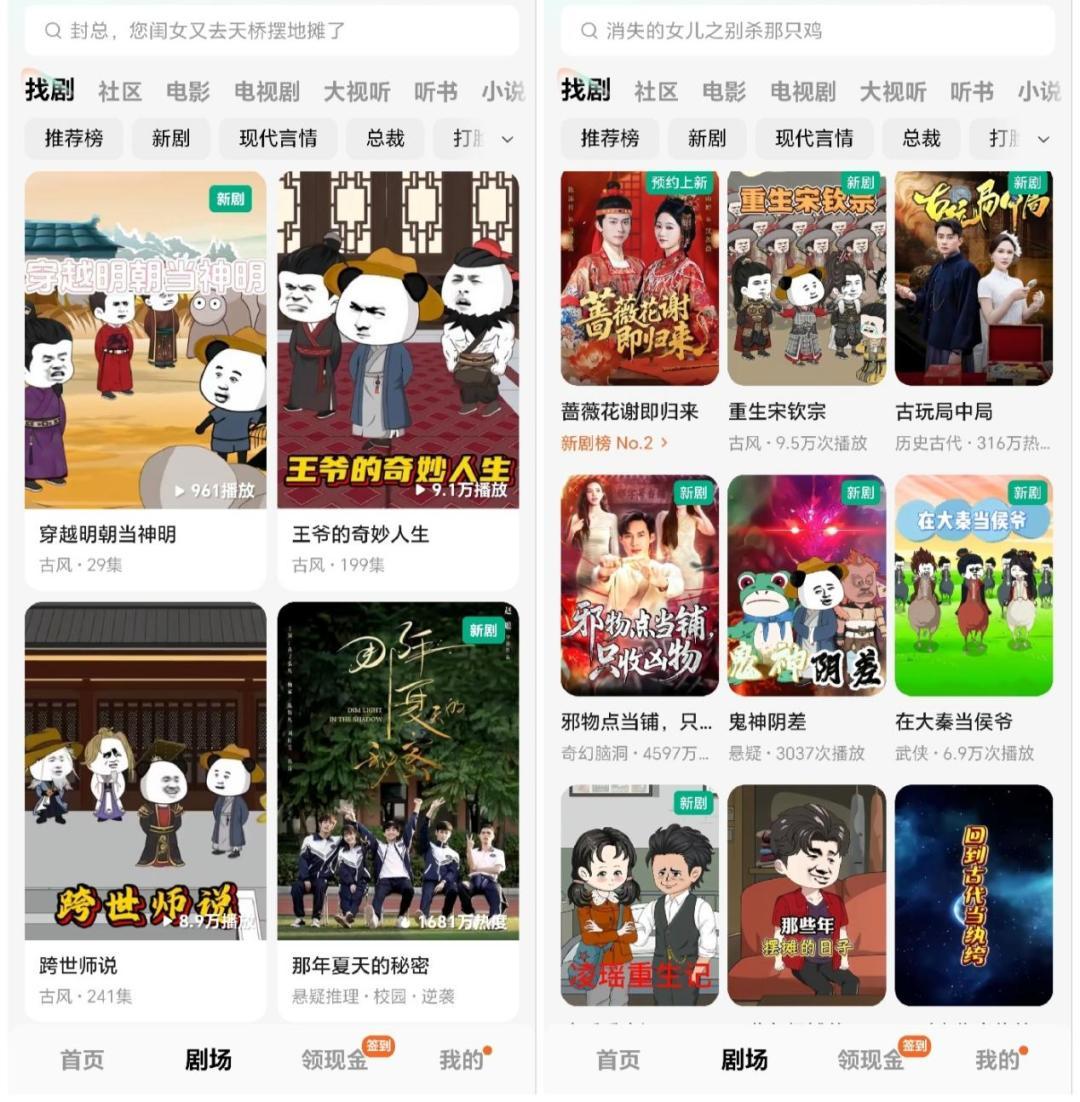This screenshot has height=1102, width=1080.
Task: Choose the 在大秦当侯爷 card
Action: 973,585
